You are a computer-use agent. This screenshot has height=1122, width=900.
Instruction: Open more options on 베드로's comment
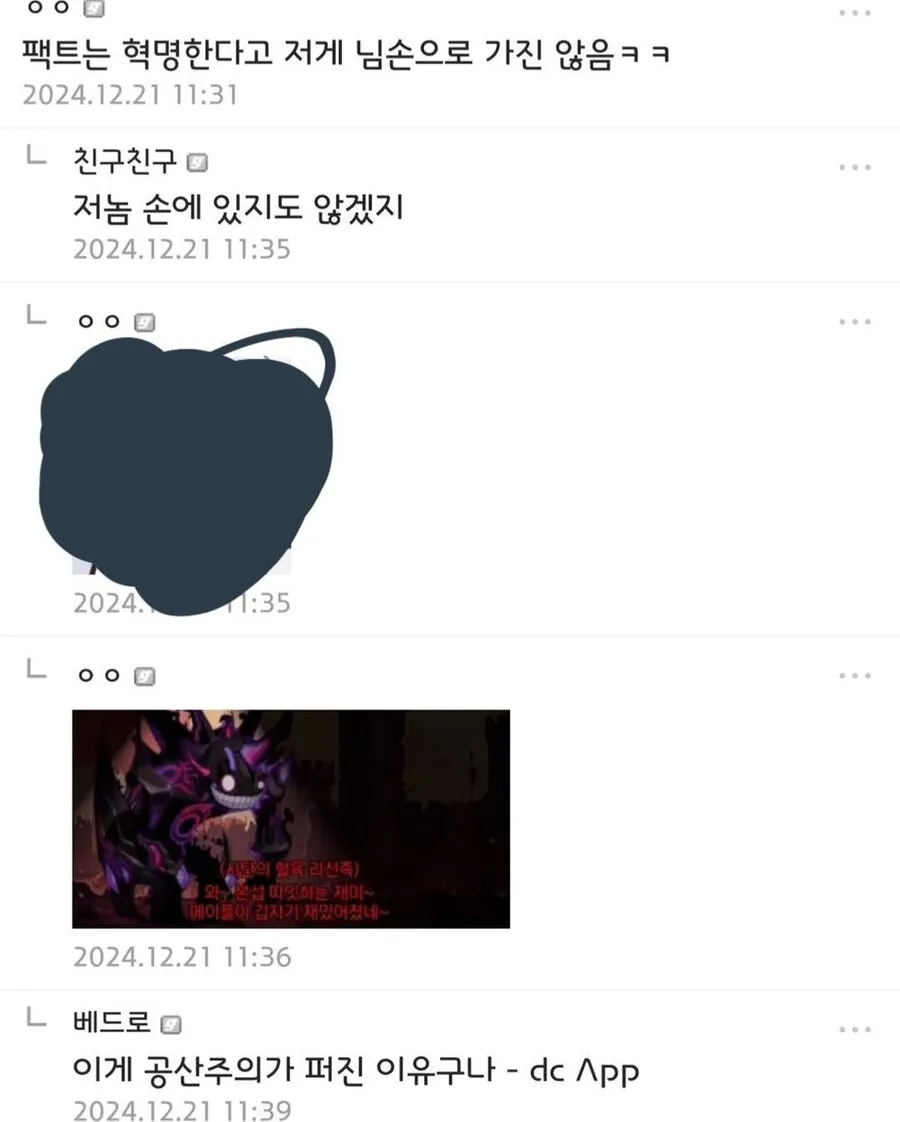click(x=855, y=1029)
